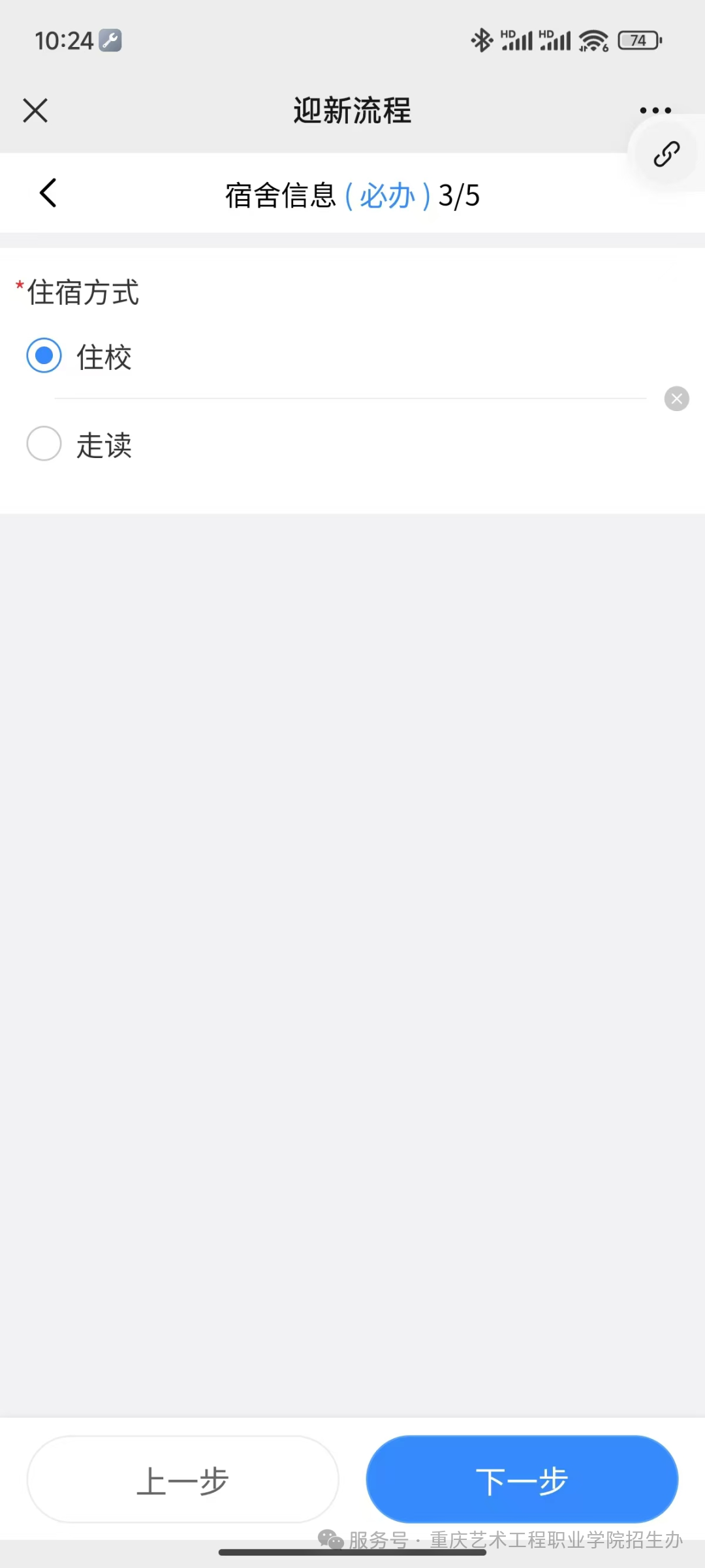Go to previous step with 上一步
This screenshot has width=705, height=1568.
[x=183, y=1479]
